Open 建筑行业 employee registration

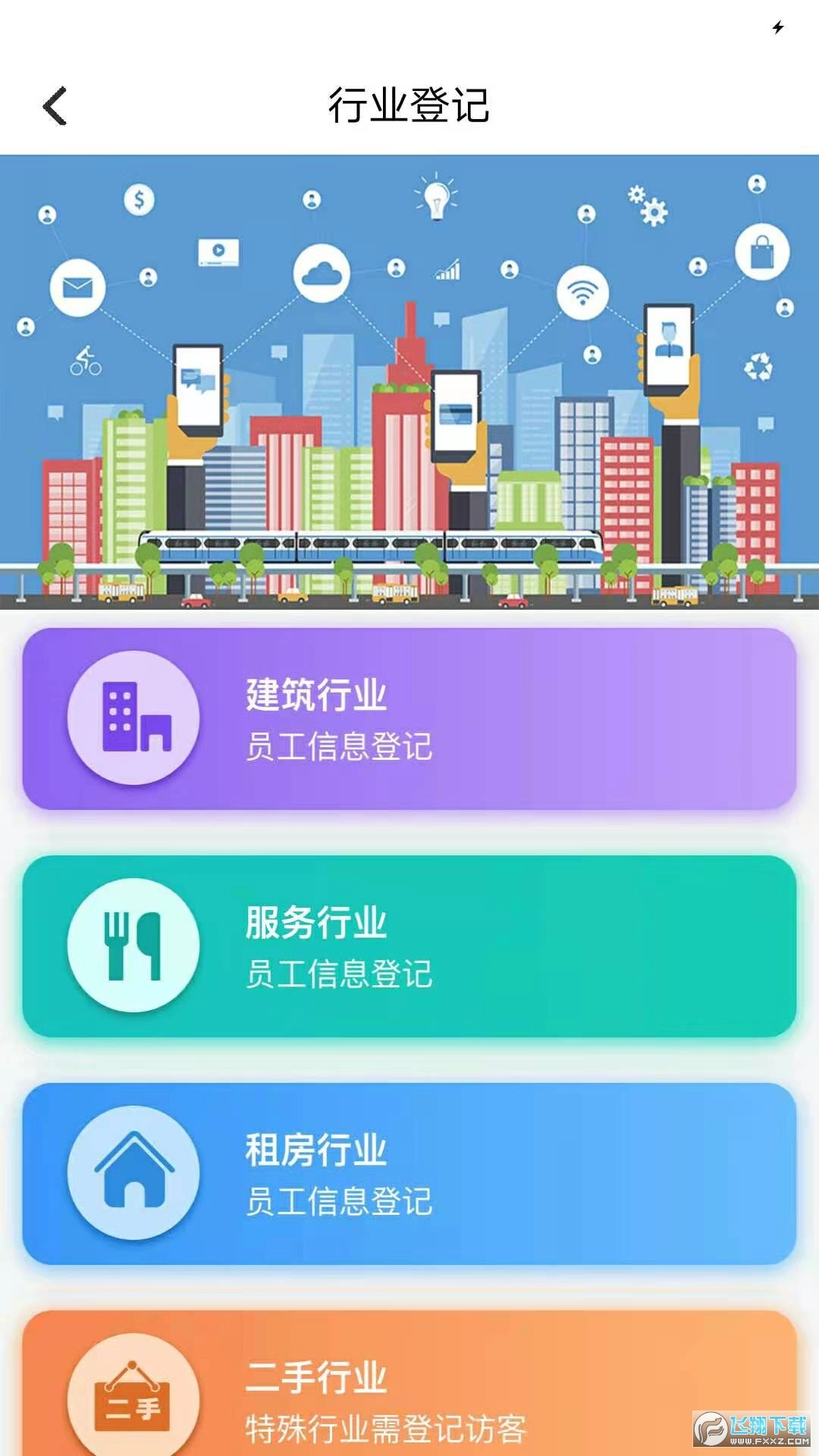[409, 719]
